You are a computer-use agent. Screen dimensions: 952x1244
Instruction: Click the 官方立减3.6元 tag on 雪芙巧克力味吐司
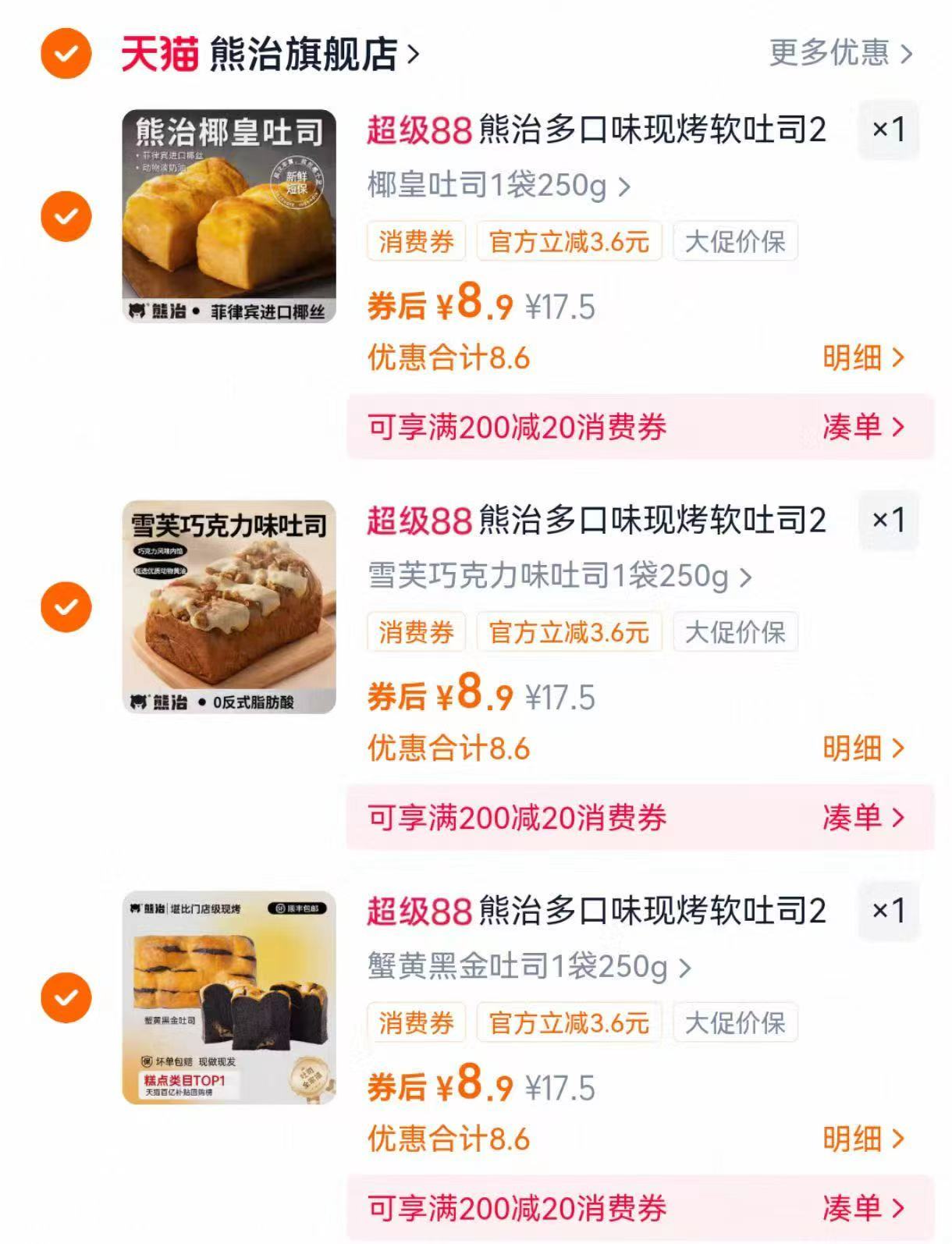567,634
